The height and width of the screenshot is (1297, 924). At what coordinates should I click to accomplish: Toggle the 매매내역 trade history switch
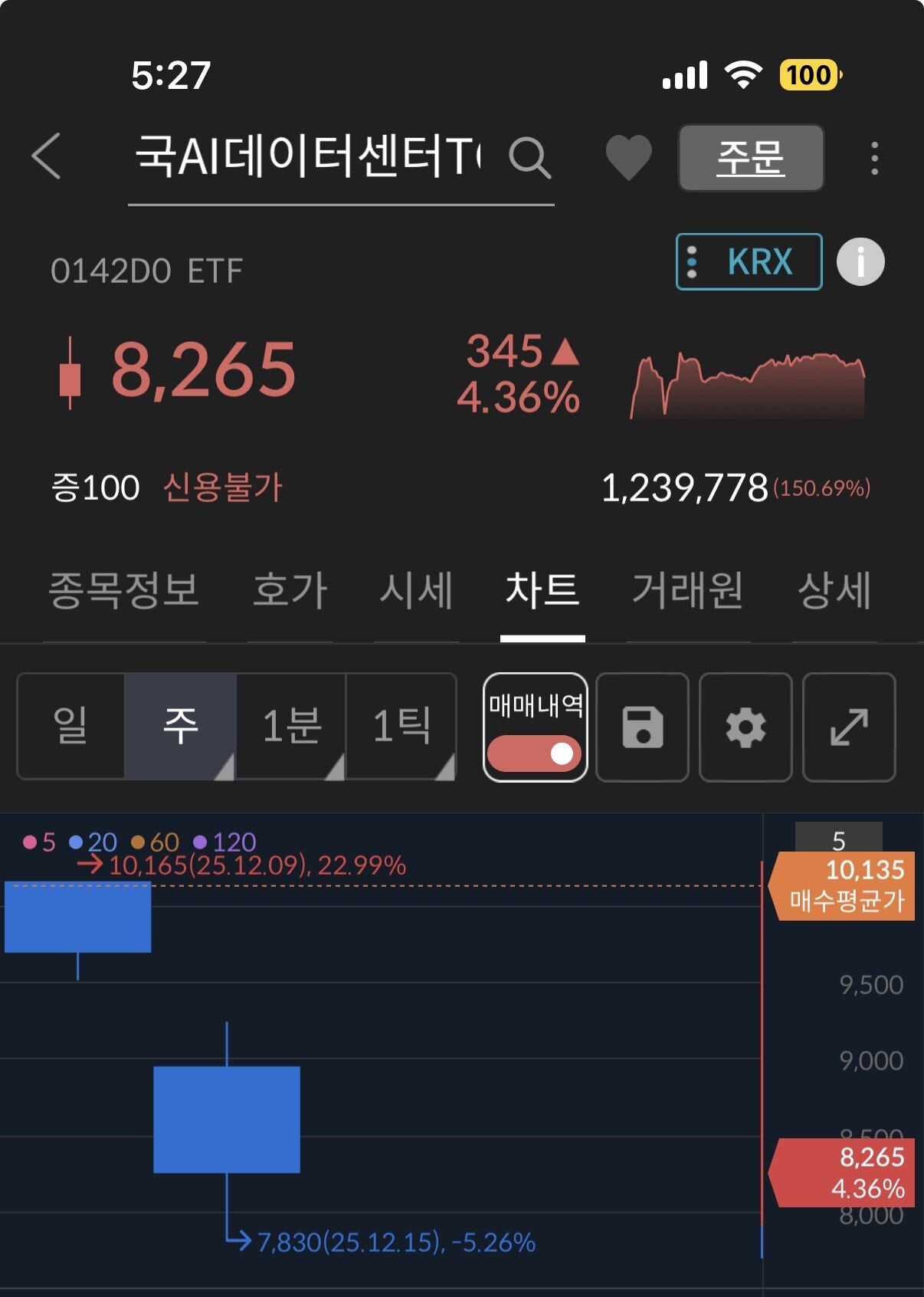[536, 752]
